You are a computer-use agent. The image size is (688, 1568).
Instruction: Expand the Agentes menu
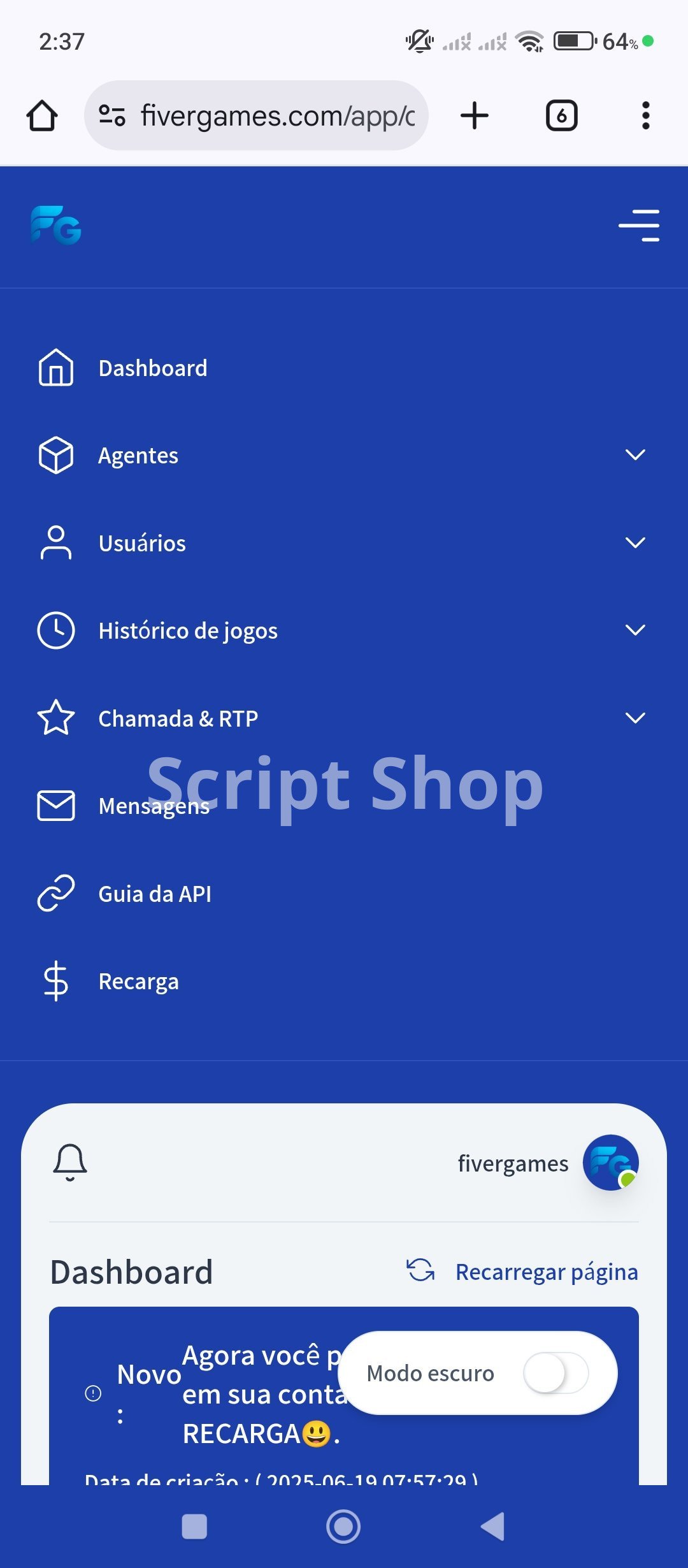click(x=344, y=455)
